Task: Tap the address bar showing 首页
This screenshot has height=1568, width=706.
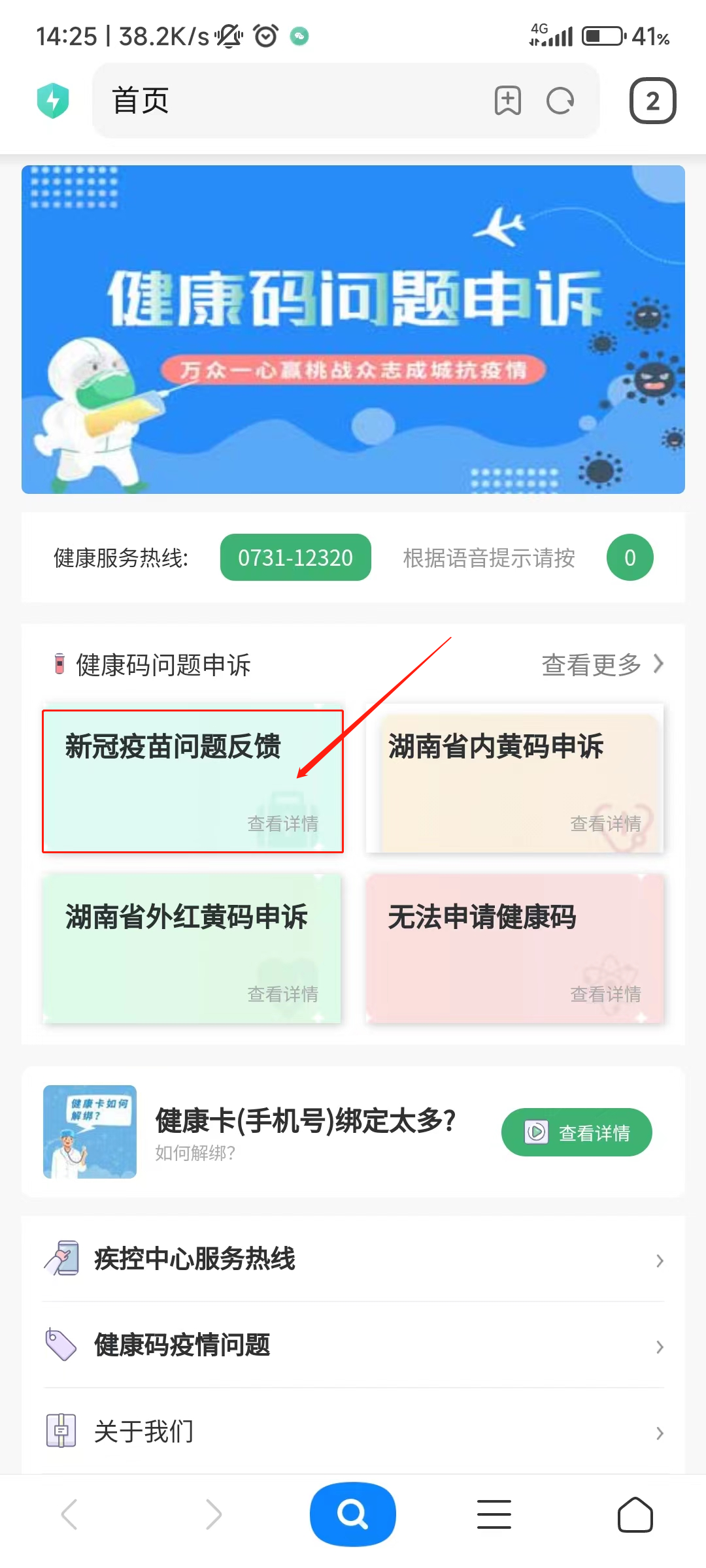Action: point(288,101)
